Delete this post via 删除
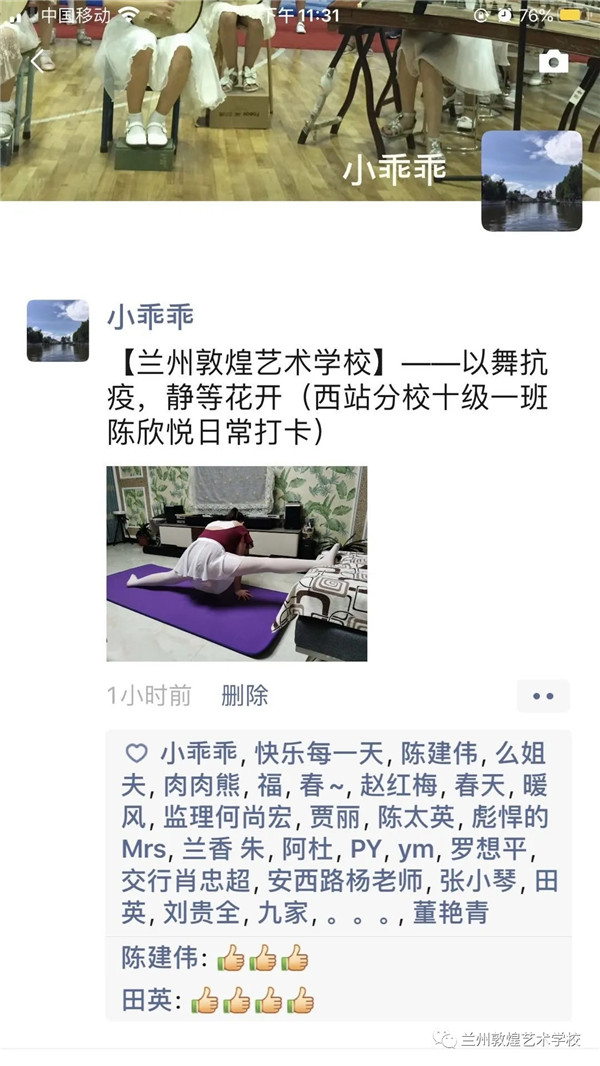Viewport: 600px width, 1066px height. tap(245, 696)
